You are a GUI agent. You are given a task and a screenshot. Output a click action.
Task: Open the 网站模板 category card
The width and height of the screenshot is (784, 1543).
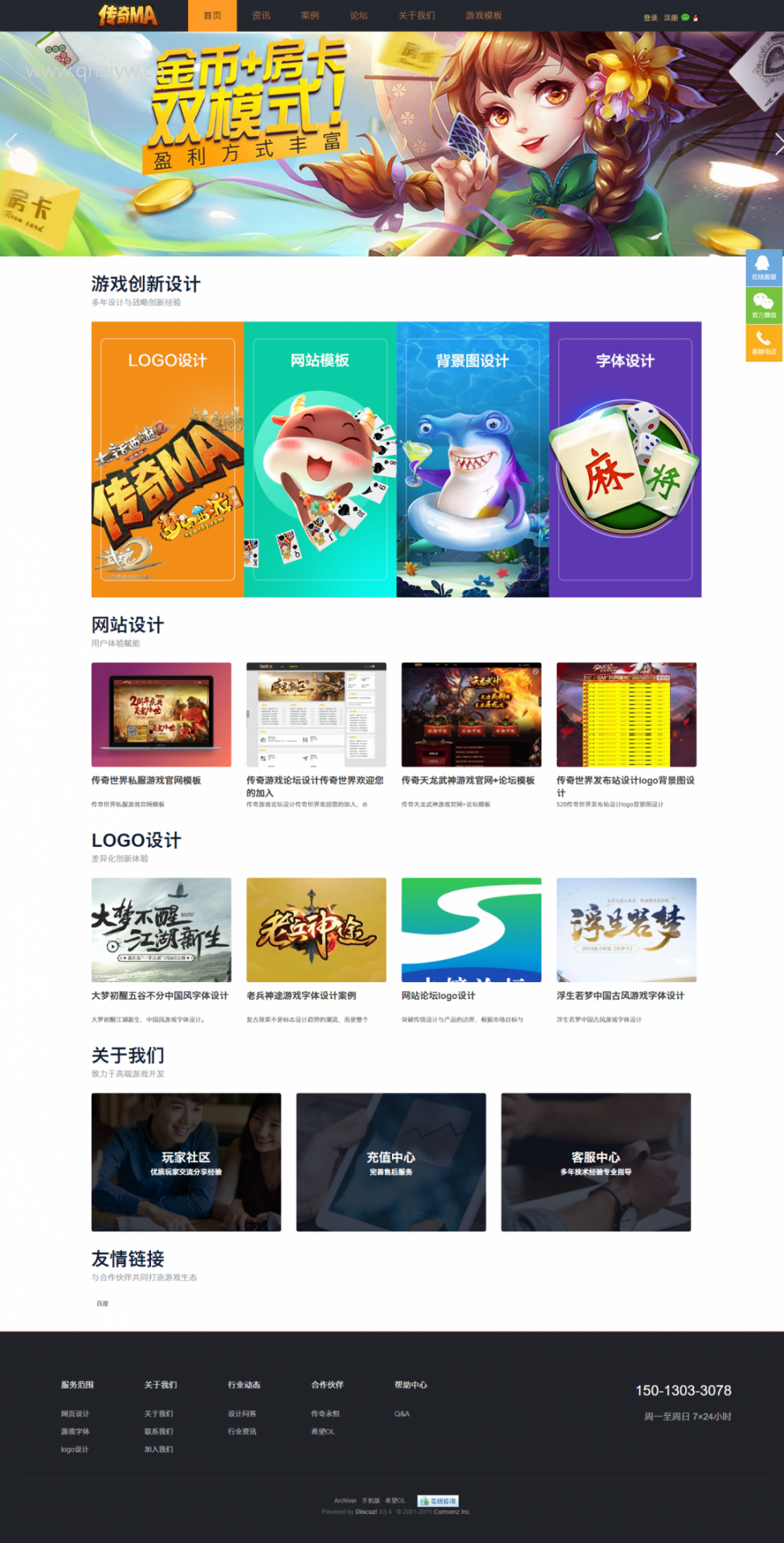(320, 460)
